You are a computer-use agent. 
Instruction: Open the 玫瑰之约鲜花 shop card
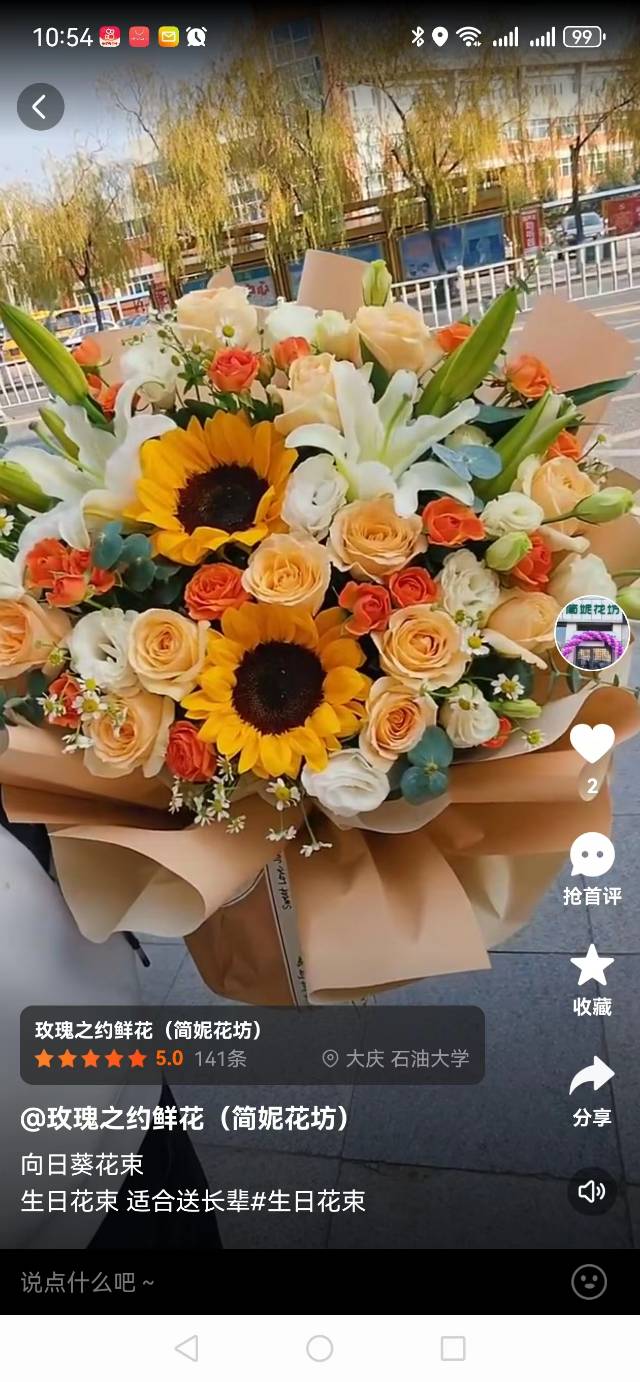[252, 1045]
